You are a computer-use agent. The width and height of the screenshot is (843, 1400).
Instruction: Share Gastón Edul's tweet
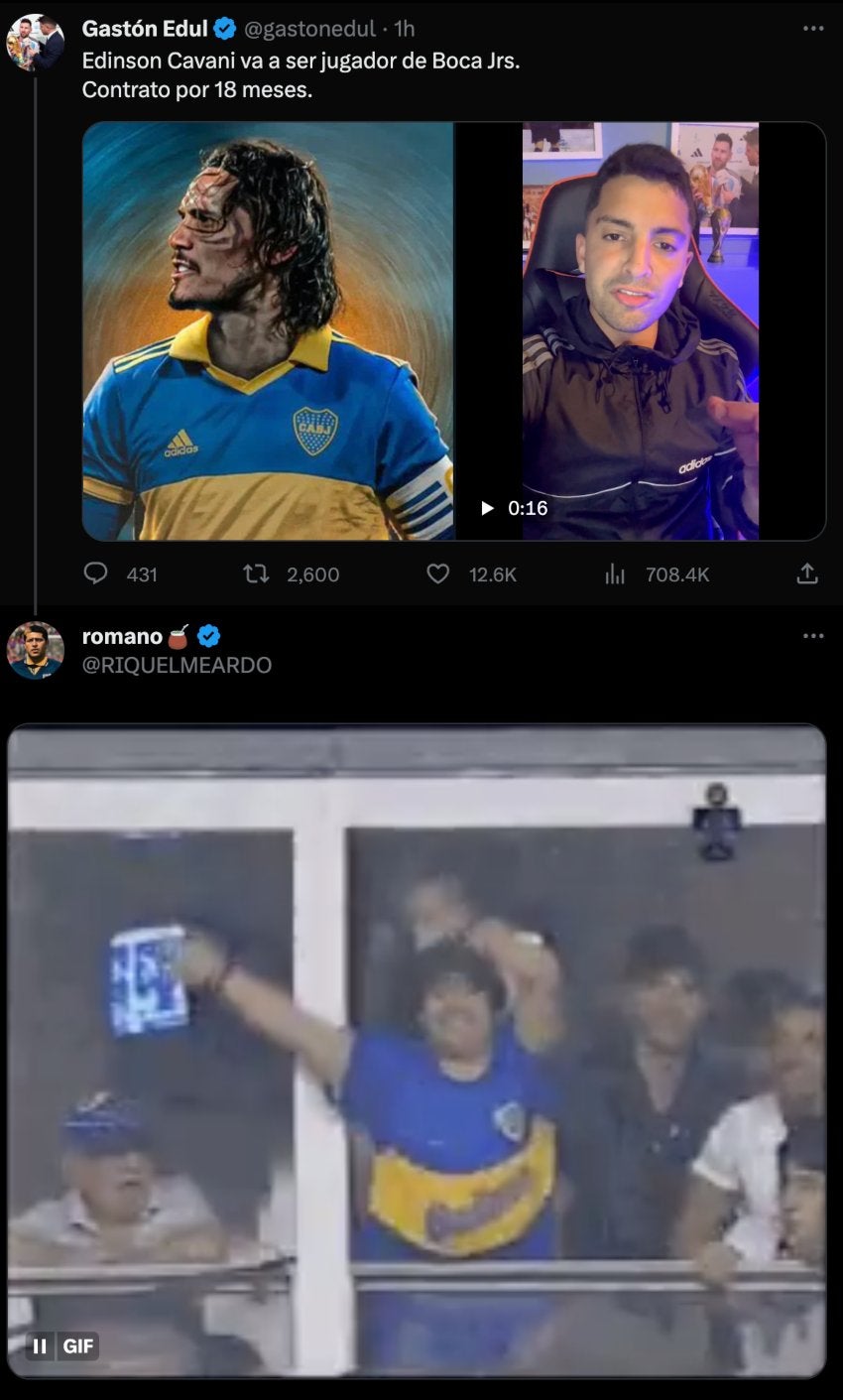(807, 573)
